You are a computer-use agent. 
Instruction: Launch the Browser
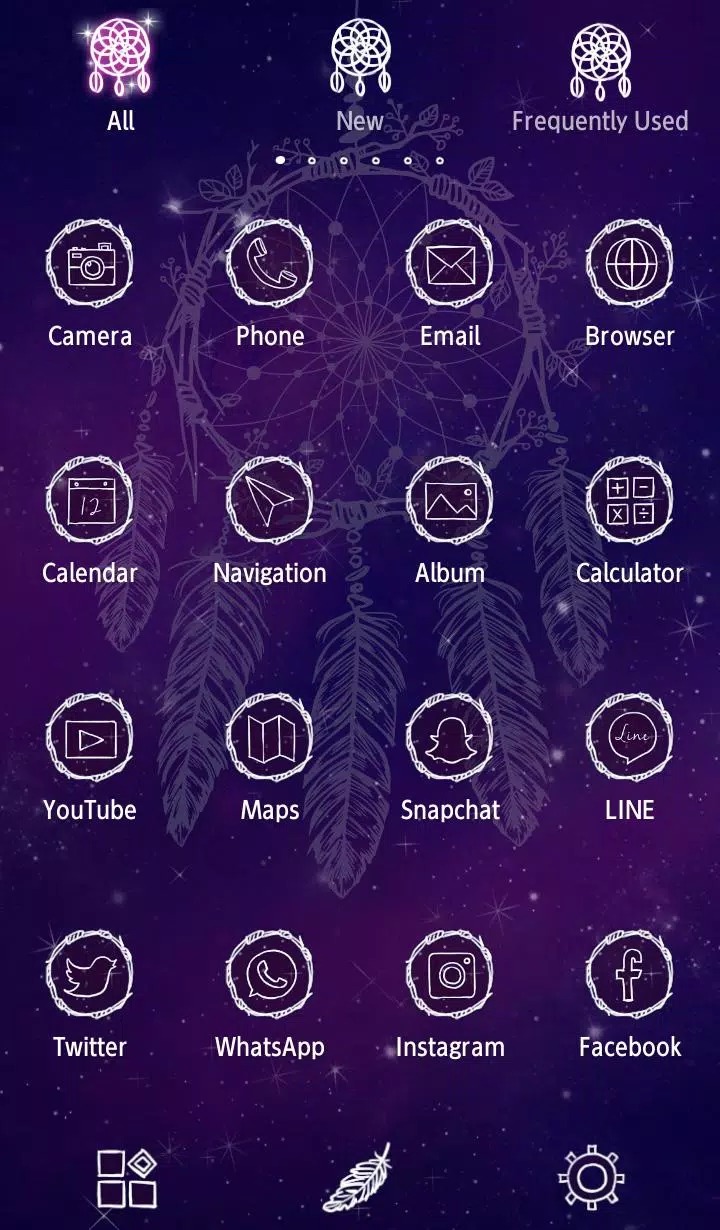click(x=630, y=285)
